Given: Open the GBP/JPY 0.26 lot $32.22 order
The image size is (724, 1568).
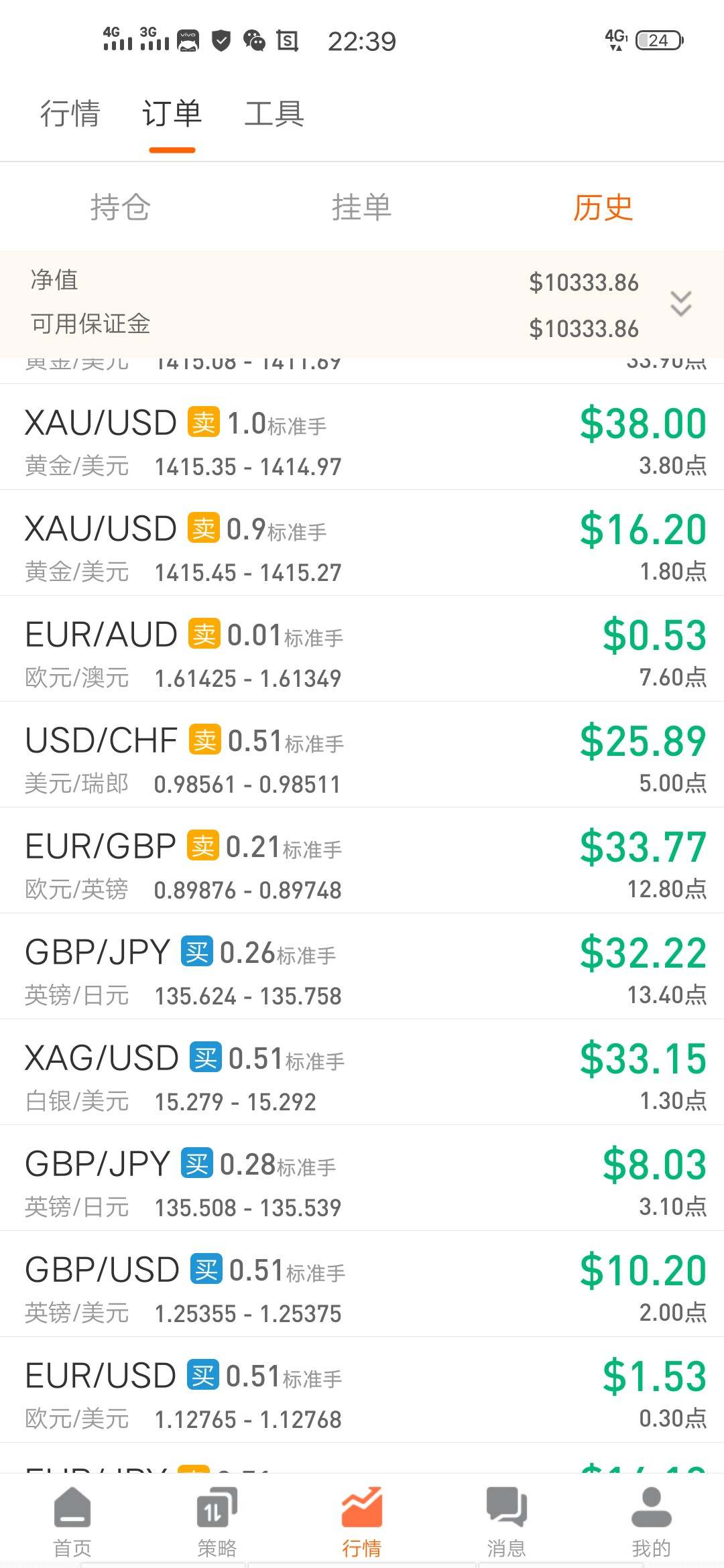Looking at the screenshot, I should coord(362,966).
